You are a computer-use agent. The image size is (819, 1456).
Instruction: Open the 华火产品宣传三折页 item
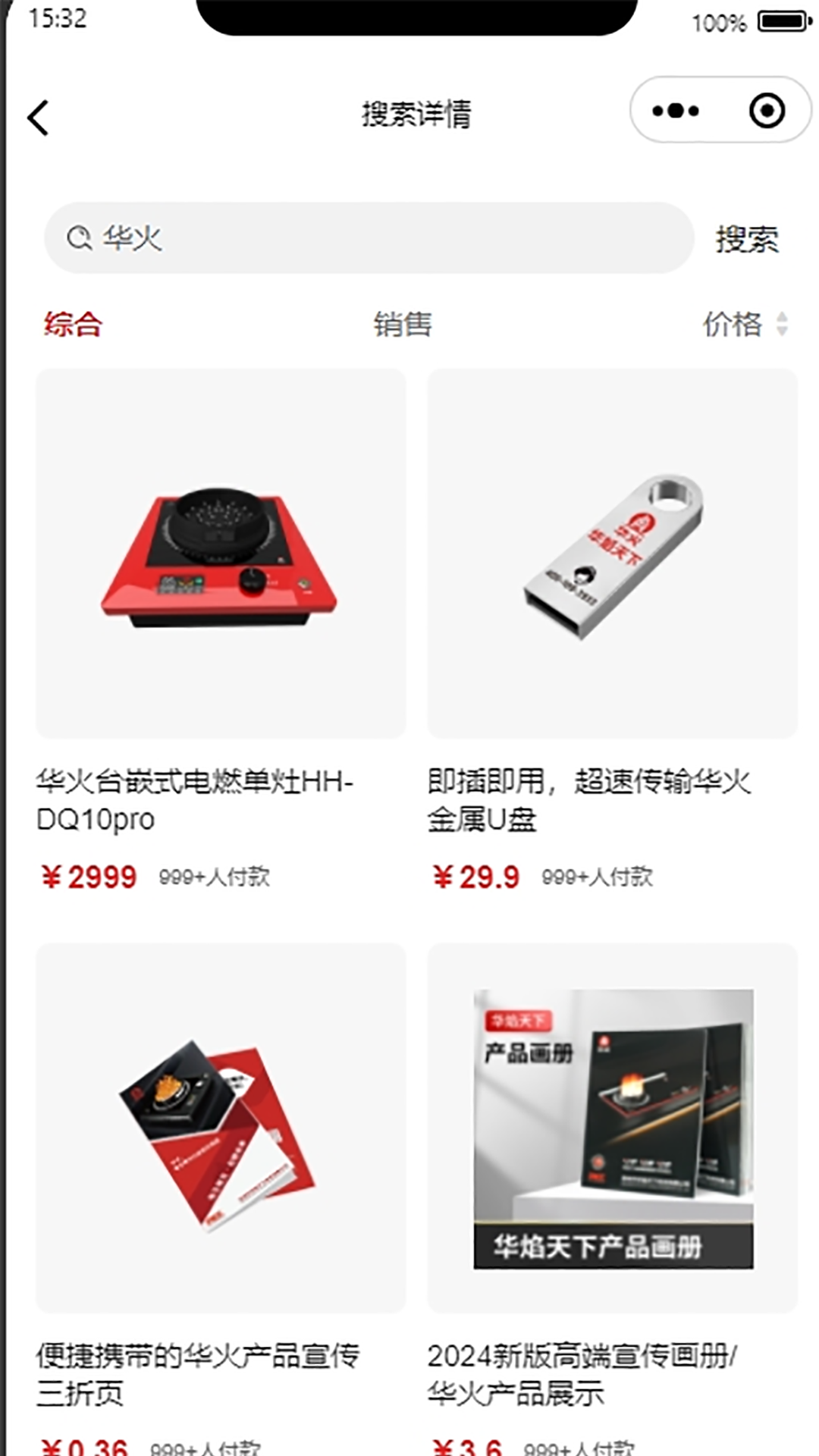(x=221, y=1128)
